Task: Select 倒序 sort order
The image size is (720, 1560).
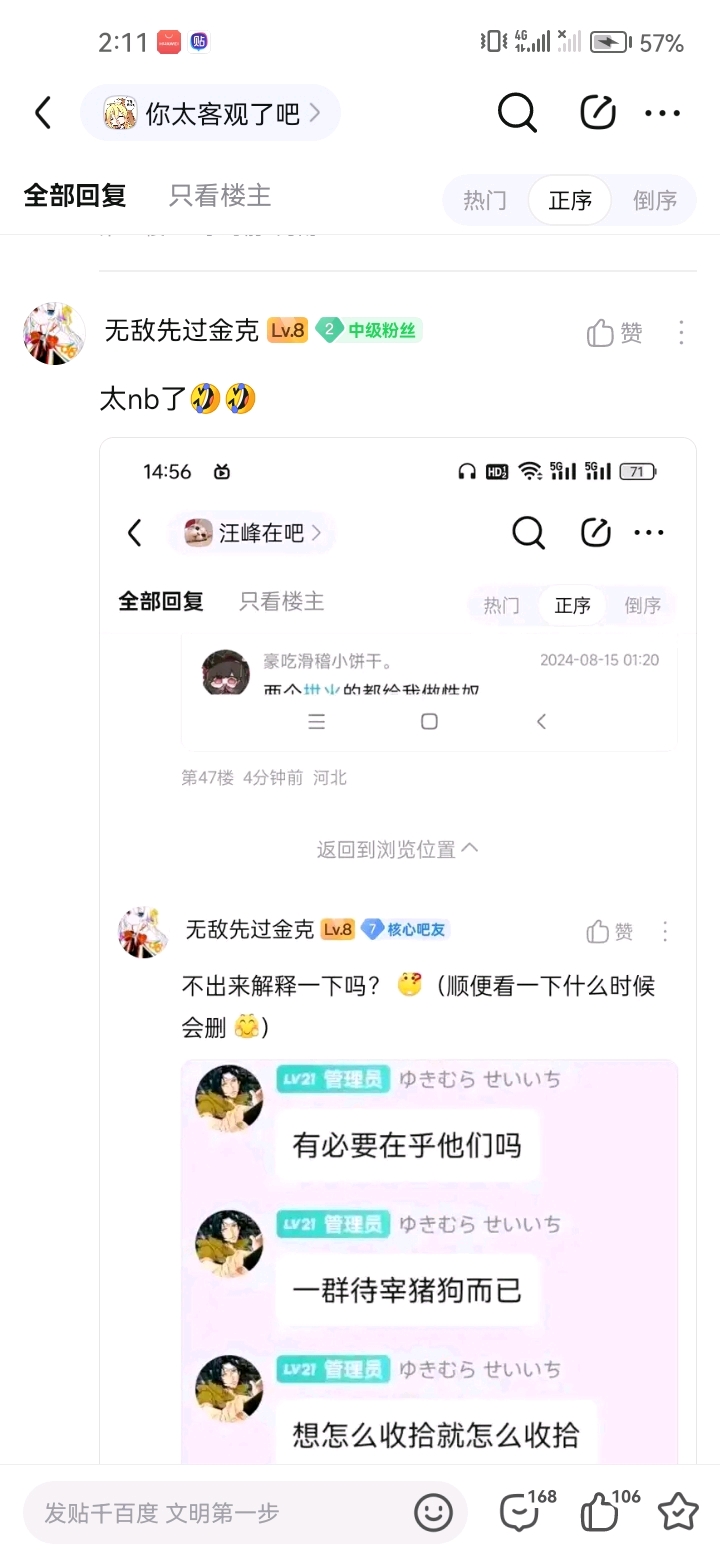Action: (655, 200)
